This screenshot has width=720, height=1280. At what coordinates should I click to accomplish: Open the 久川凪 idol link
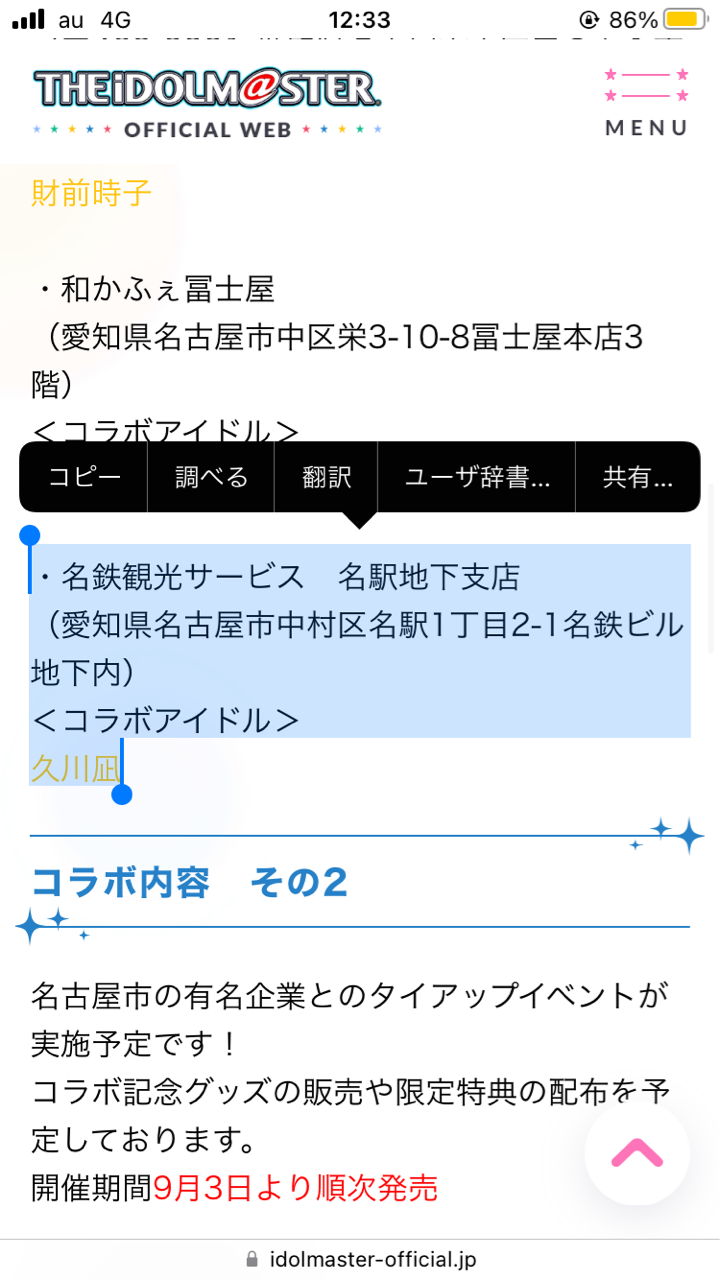click(76, 769)
